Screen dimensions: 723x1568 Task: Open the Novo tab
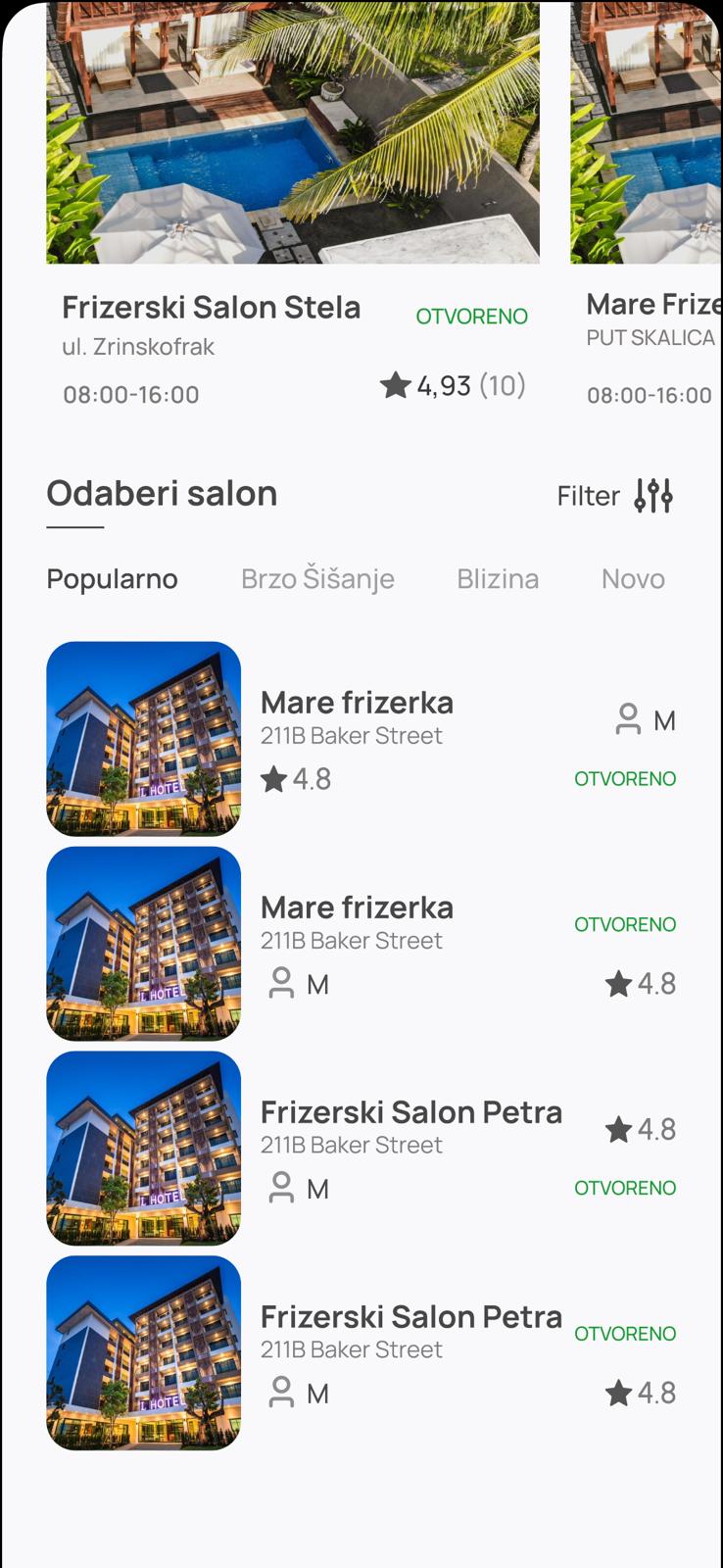point(633,578)
